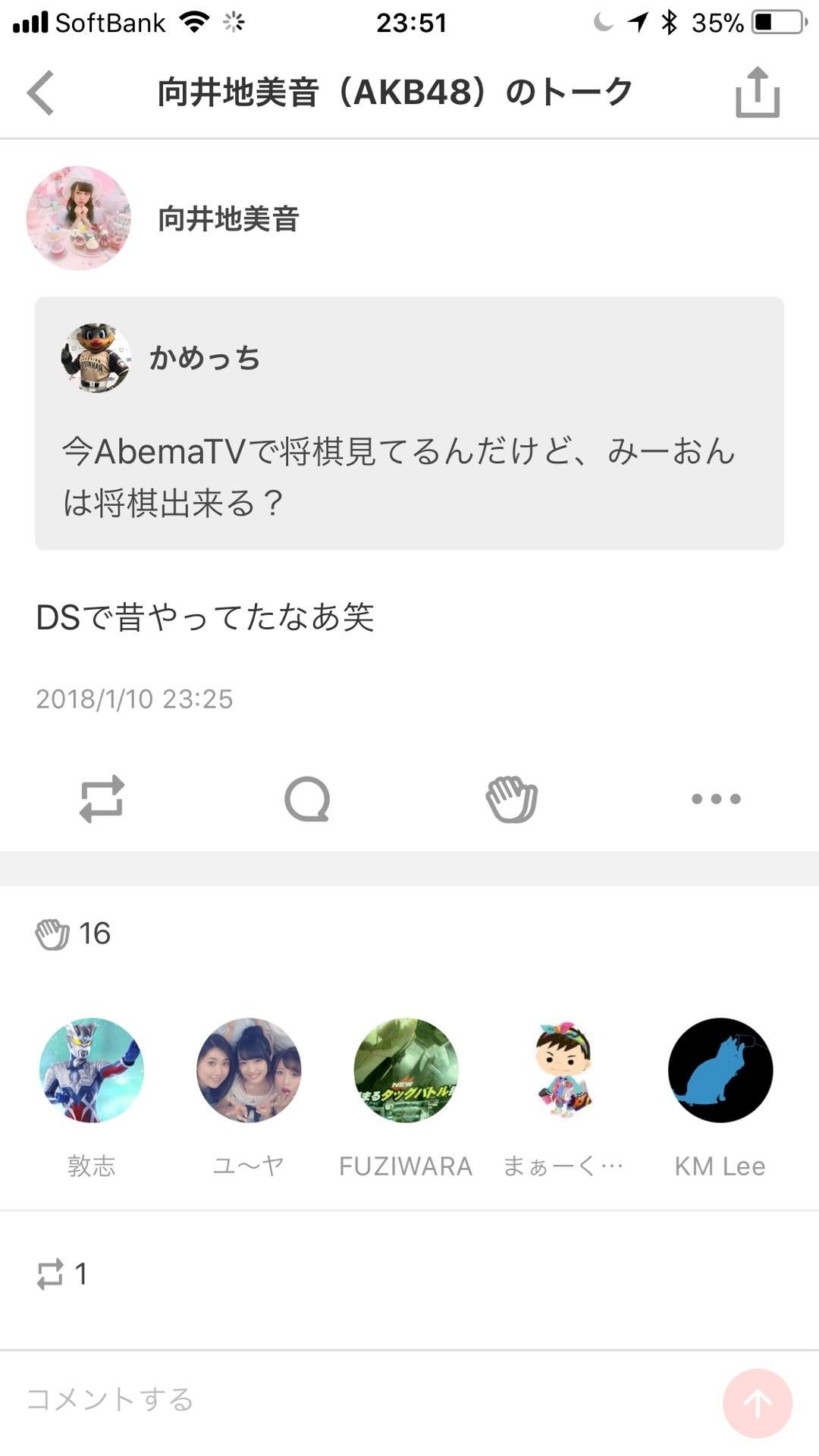
Task: Open the quoted post from かめっち
Action: click(x=409, y=423)
